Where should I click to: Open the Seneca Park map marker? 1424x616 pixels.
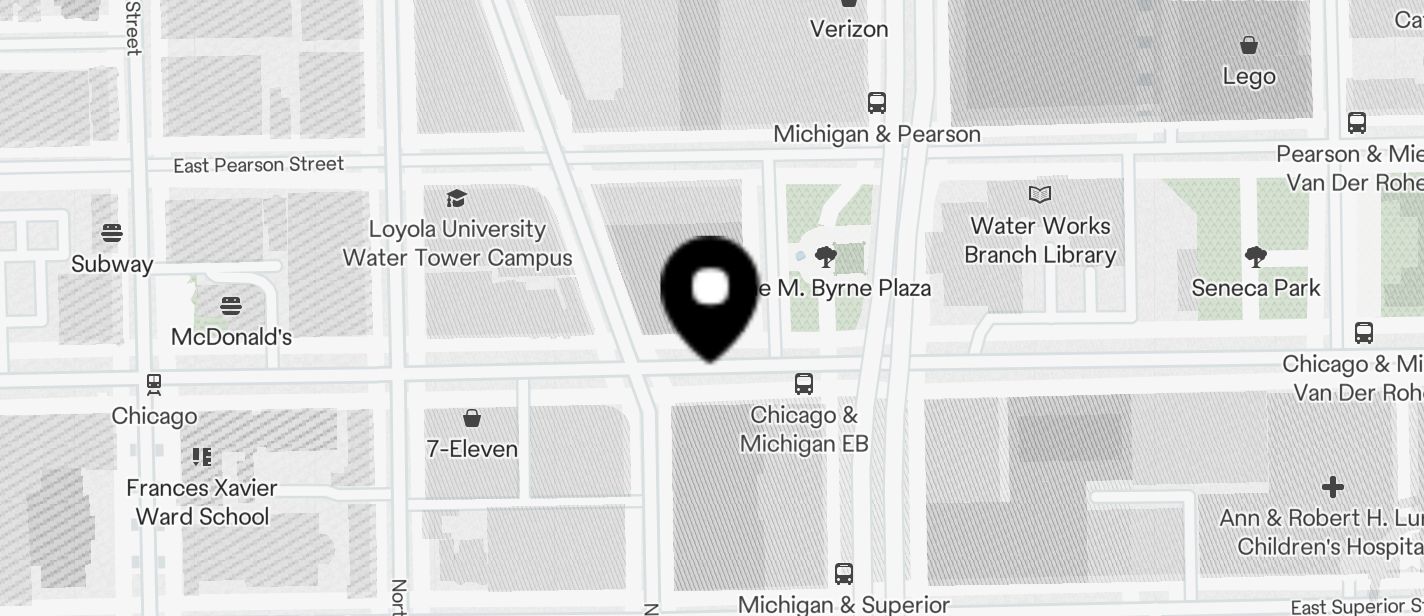point(1256,258)
